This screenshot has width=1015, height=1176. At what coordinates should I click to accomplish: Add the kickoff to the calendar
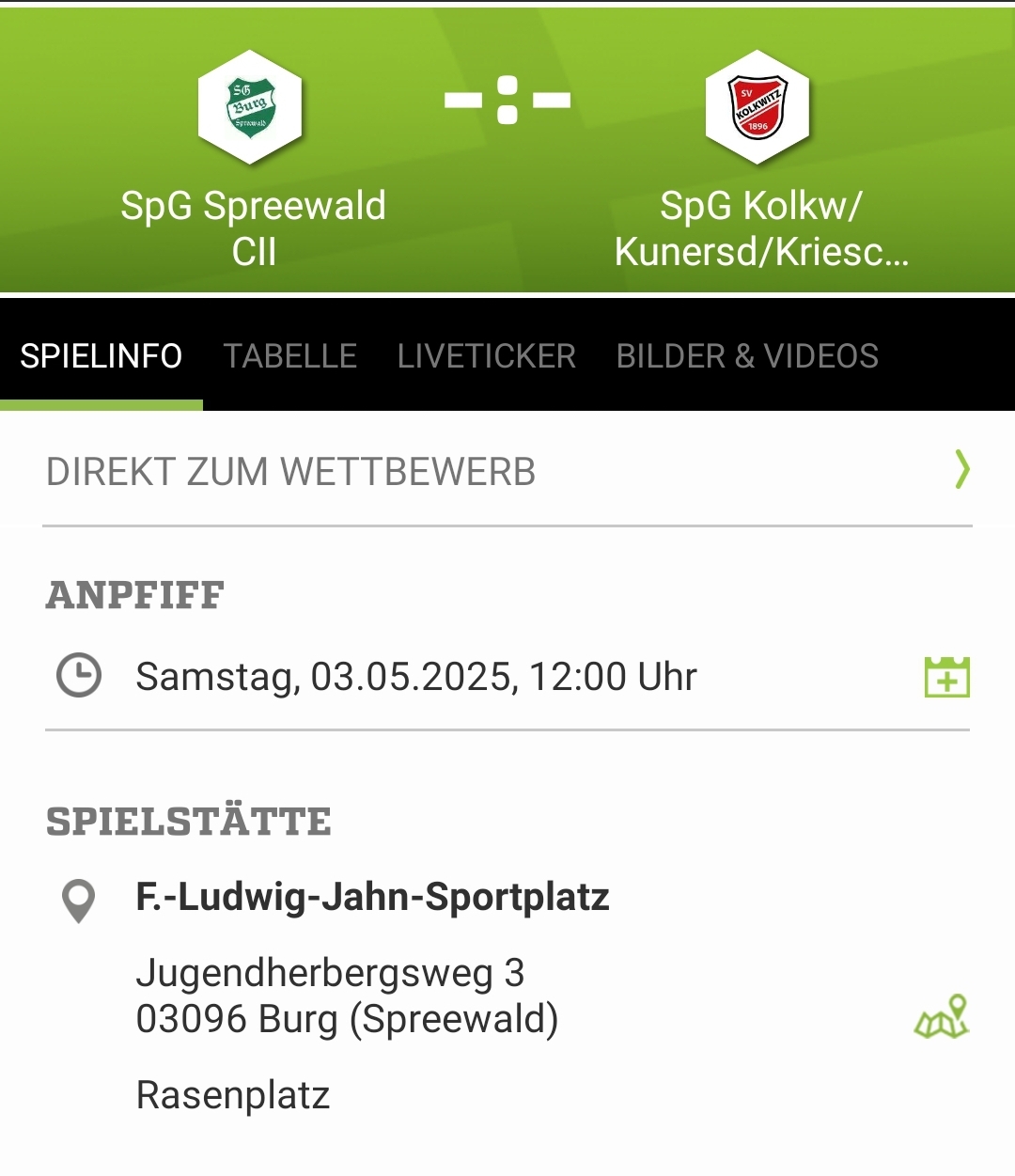[x=946, y=677]
